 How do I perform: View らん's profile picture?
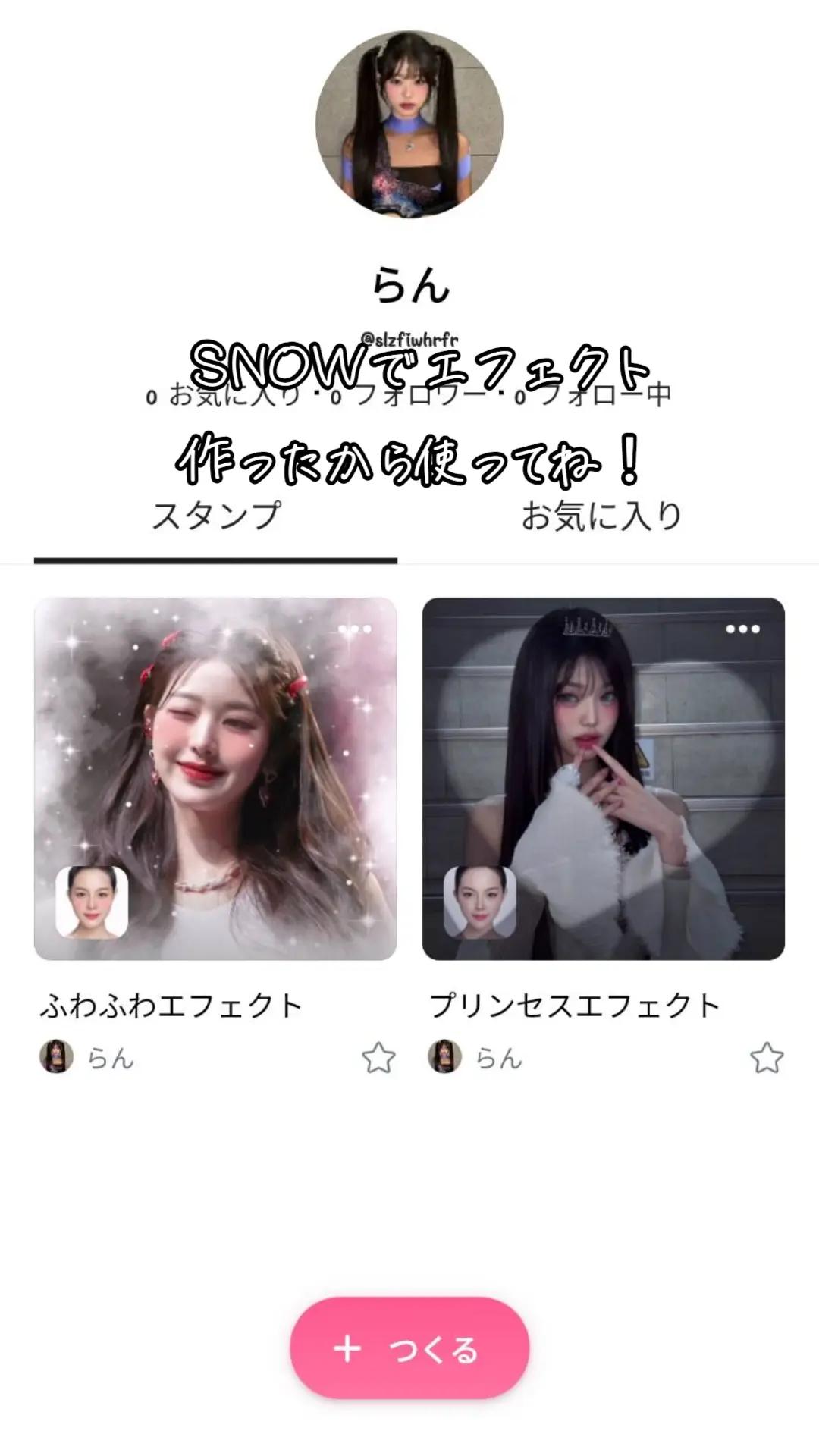(409, 125)
